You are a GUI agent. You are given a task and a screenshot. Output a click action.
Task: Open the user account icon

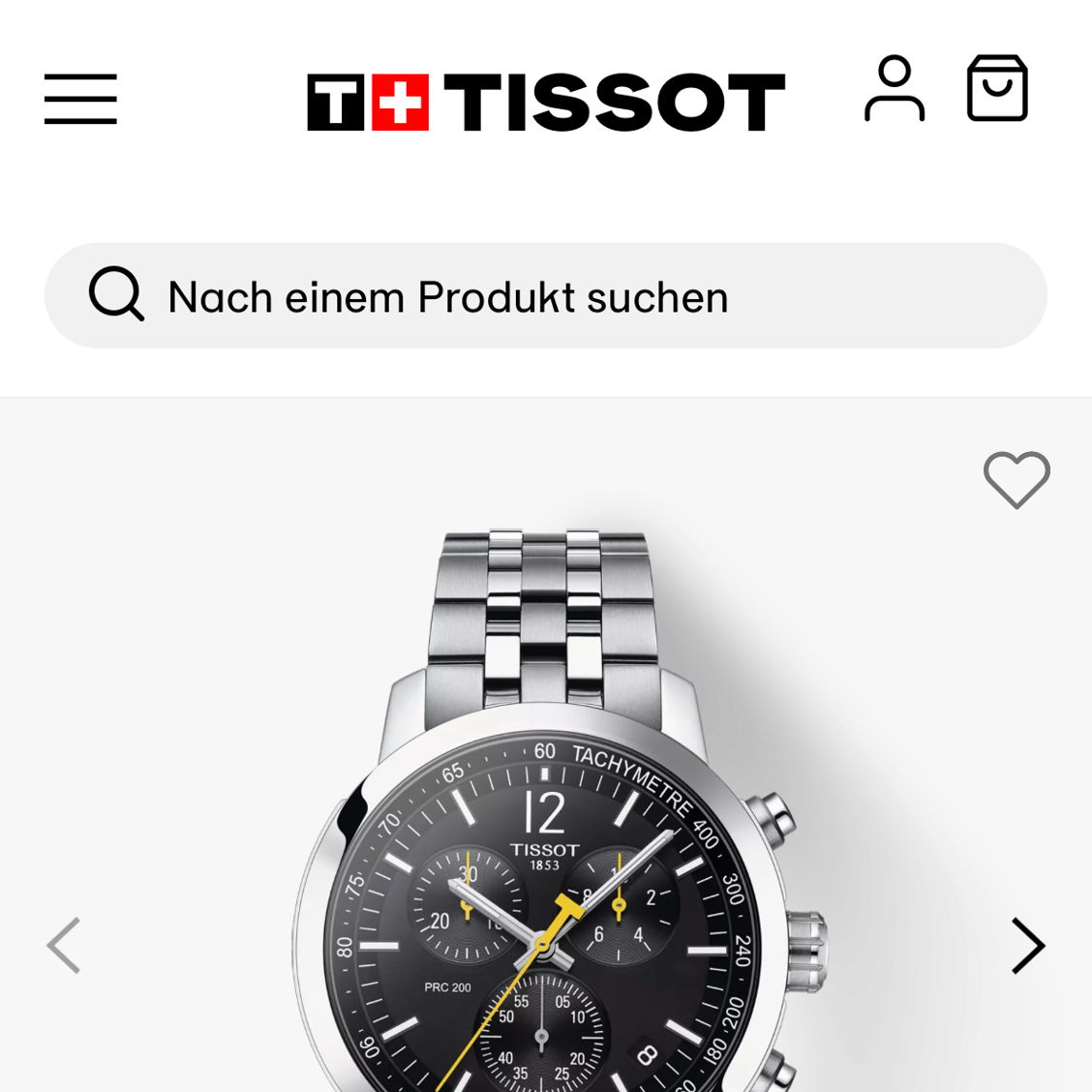click(894, 89)
